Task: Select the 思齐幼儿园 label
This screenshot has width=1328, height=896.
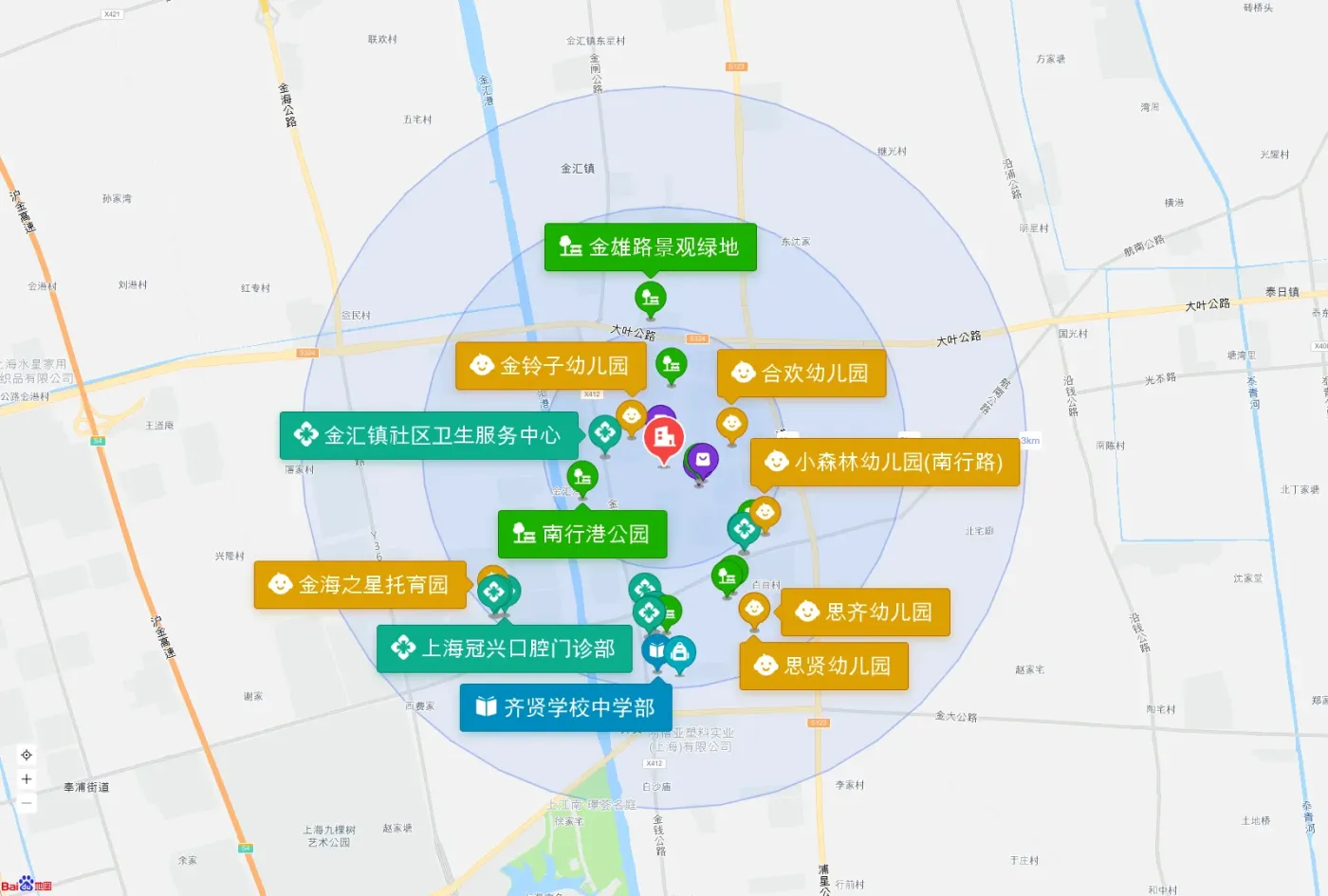Action: point(865,613)
